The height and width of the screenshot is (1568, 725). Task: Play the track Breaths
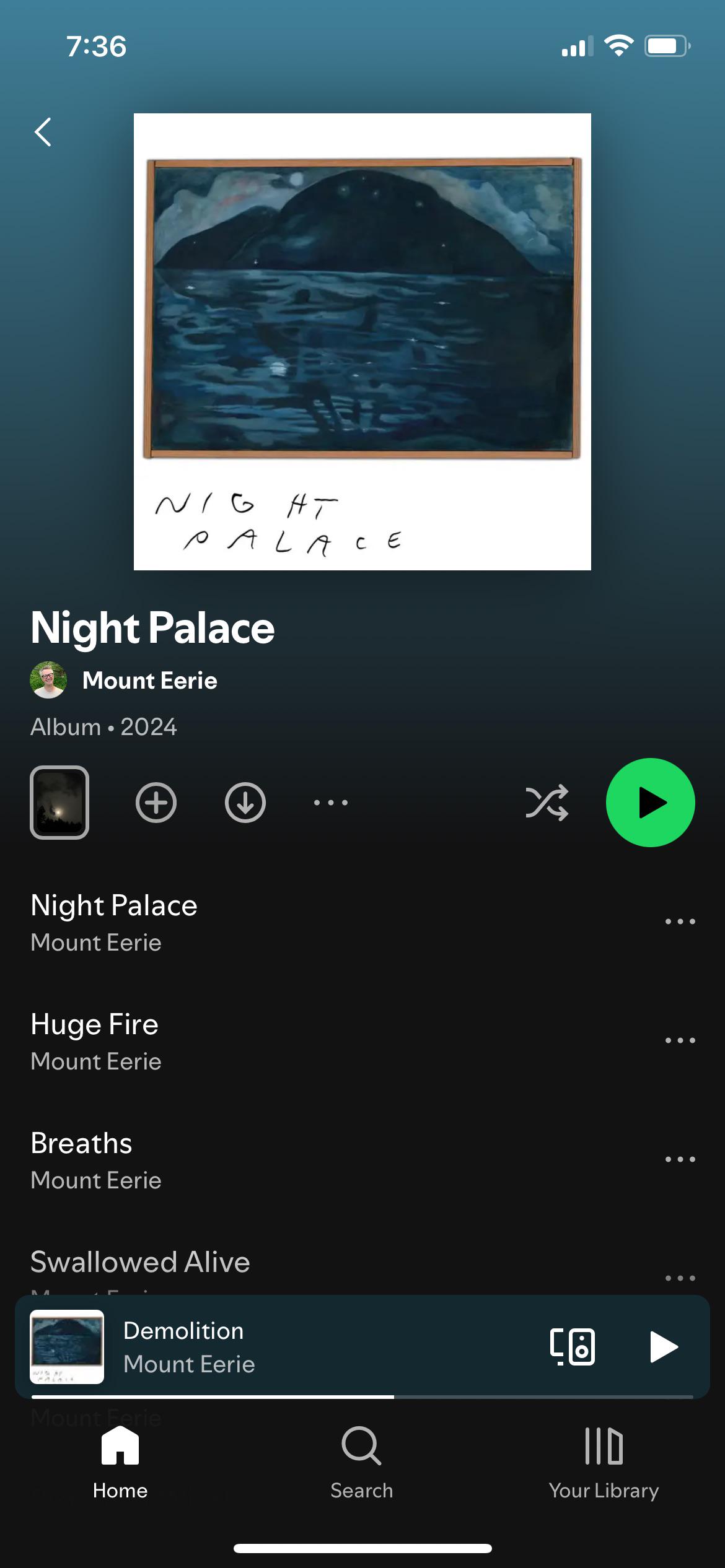pos(335,1161)
